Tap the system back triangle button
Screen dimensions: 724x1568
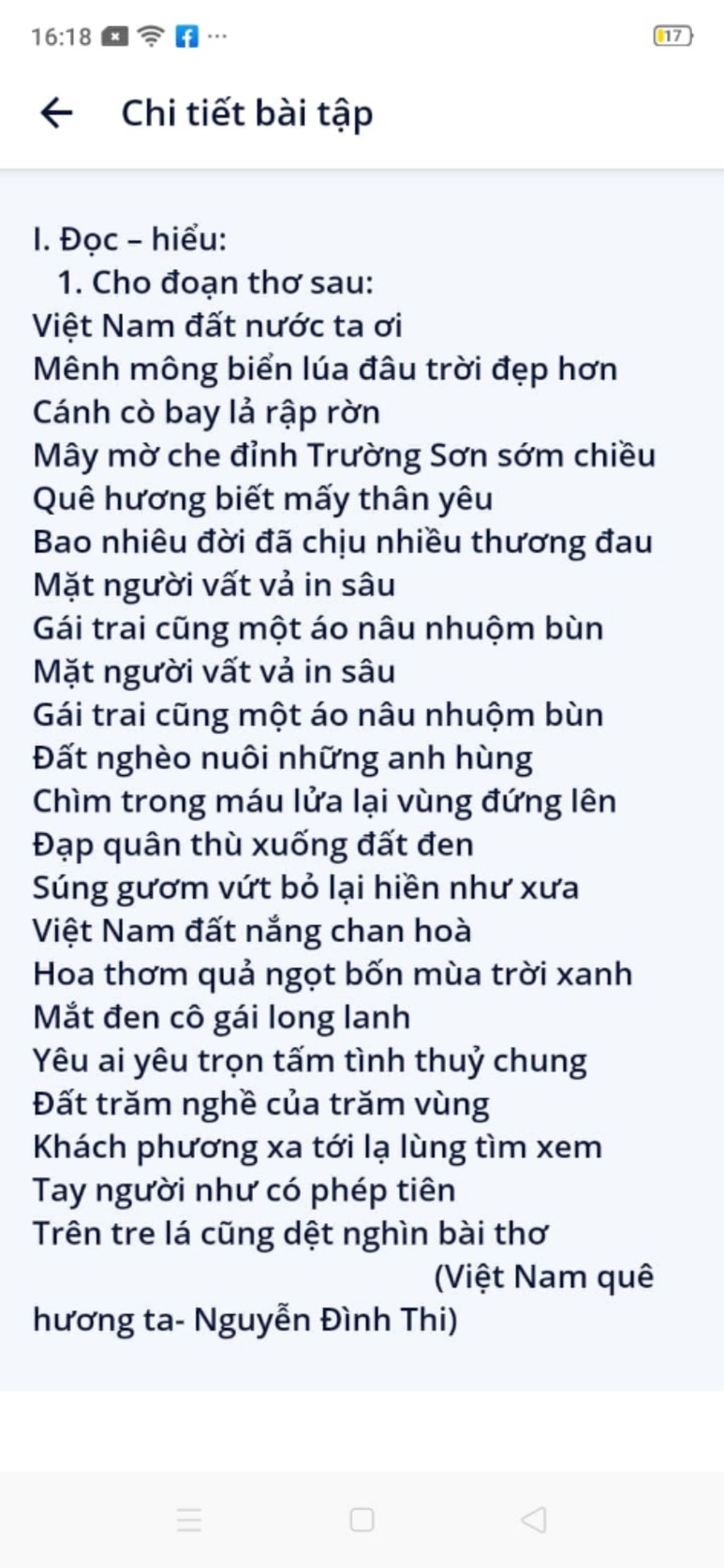coord(534,1518)
